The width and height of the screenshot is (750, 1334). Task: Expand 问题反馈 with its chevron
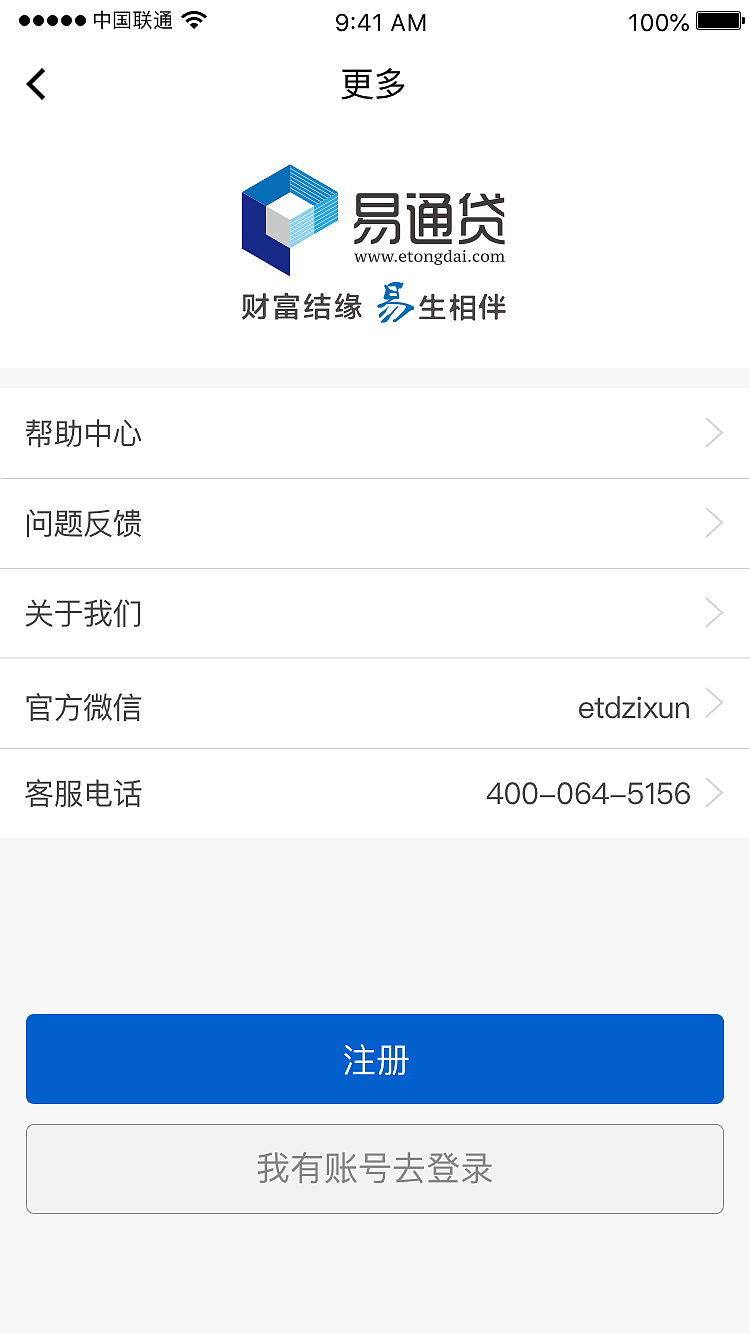click(714, 522)
